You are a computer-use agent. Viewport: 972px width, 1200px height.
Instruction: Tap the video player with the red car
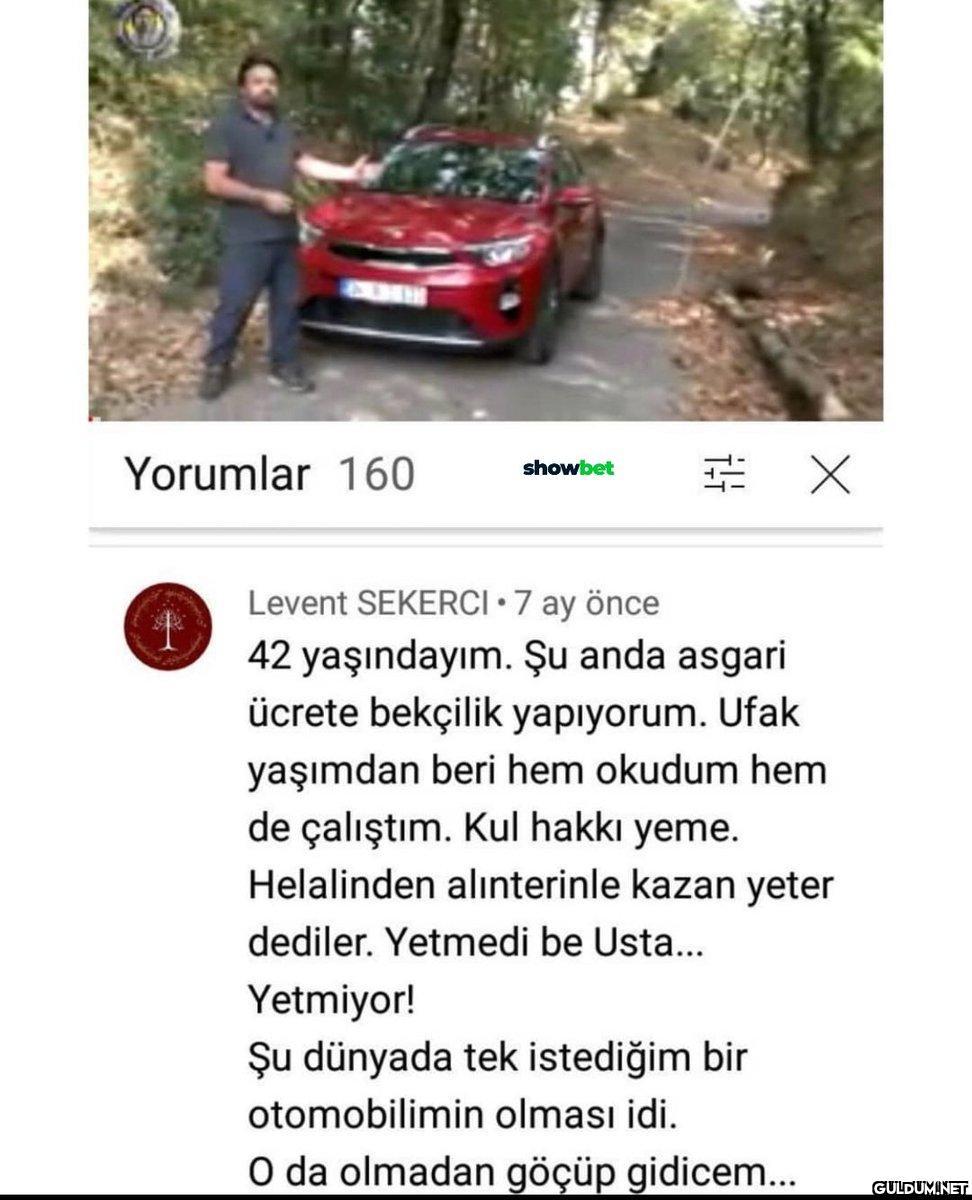[486, 210]
